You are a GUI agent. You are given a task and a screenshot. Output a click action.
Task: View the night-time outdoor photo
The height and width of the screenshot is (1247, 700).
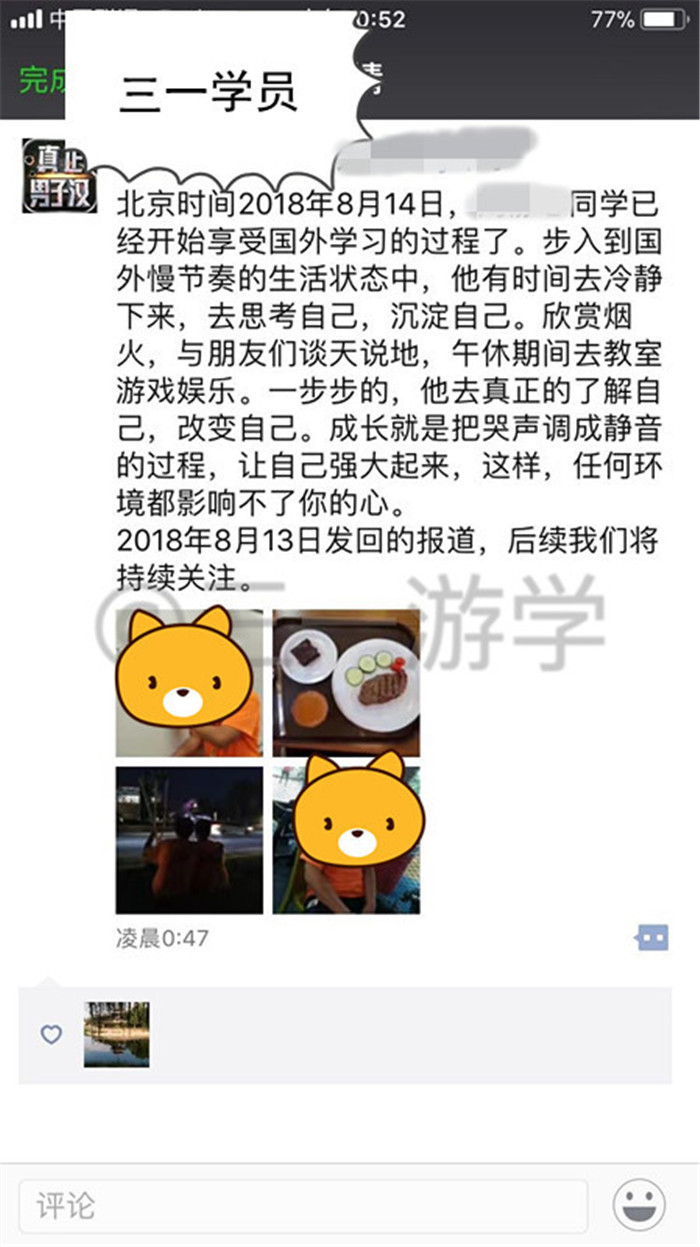tap(189, 840)
